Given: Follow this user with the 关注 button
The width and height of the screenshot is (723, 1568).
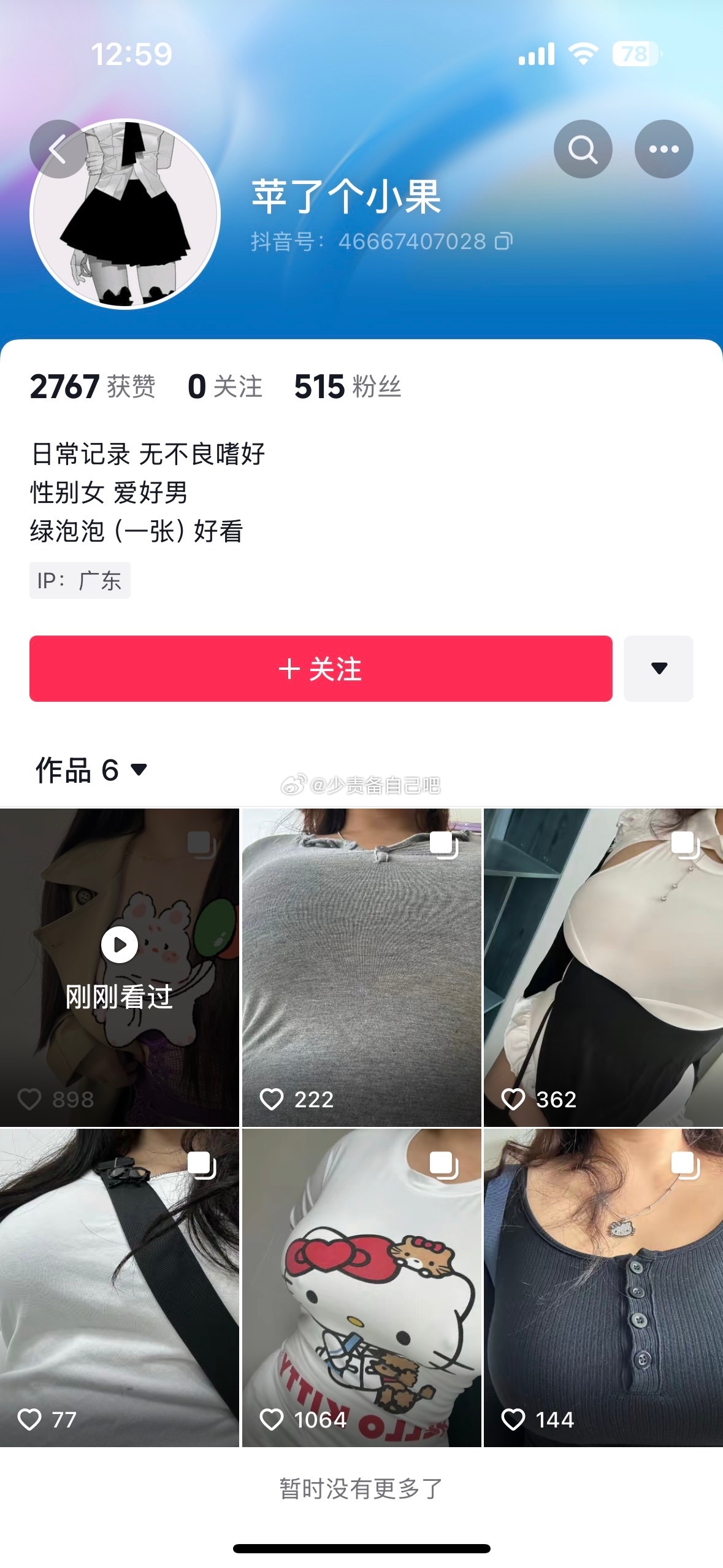Looking at the screenshot, I should point(321,669).
